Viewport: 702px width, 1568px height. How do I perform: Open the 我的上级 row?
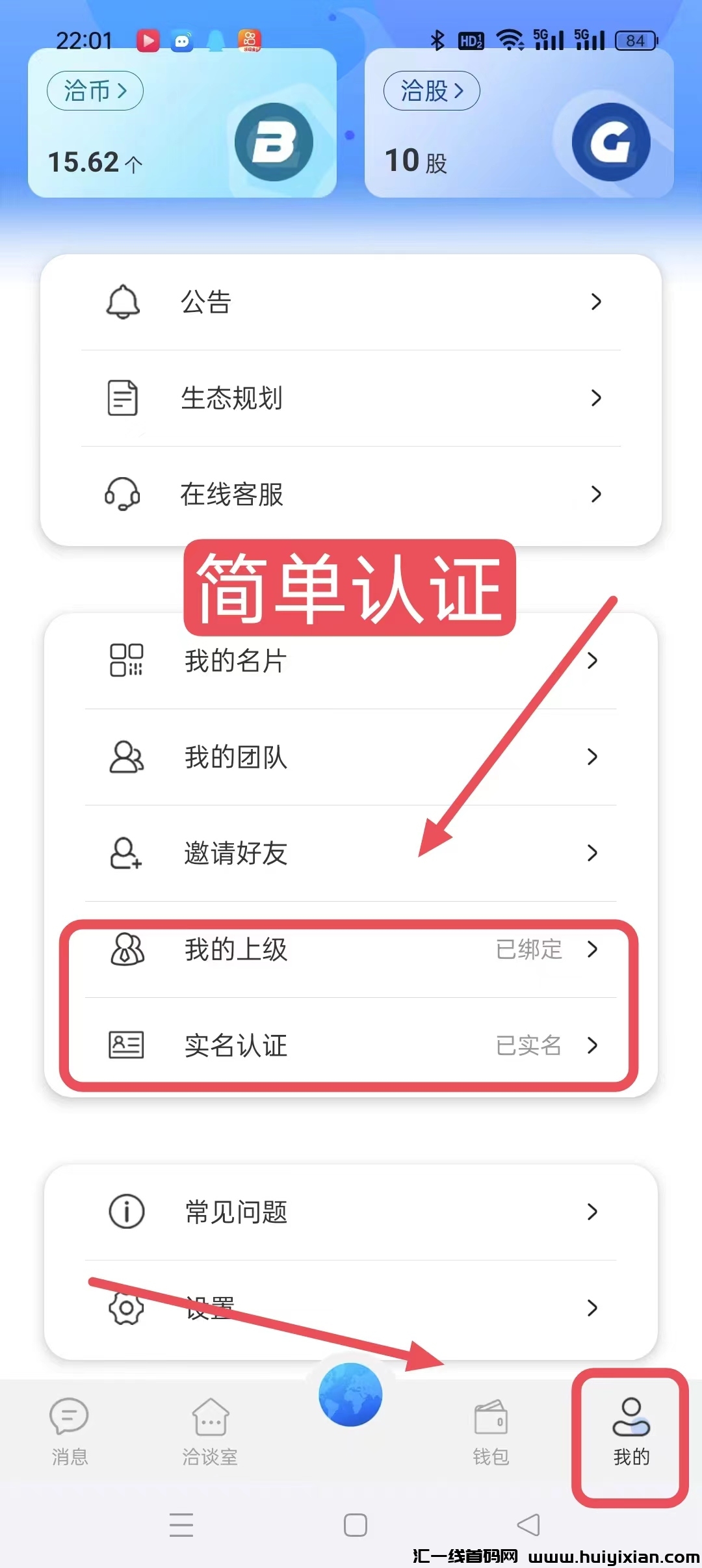[x=351, y=950]
